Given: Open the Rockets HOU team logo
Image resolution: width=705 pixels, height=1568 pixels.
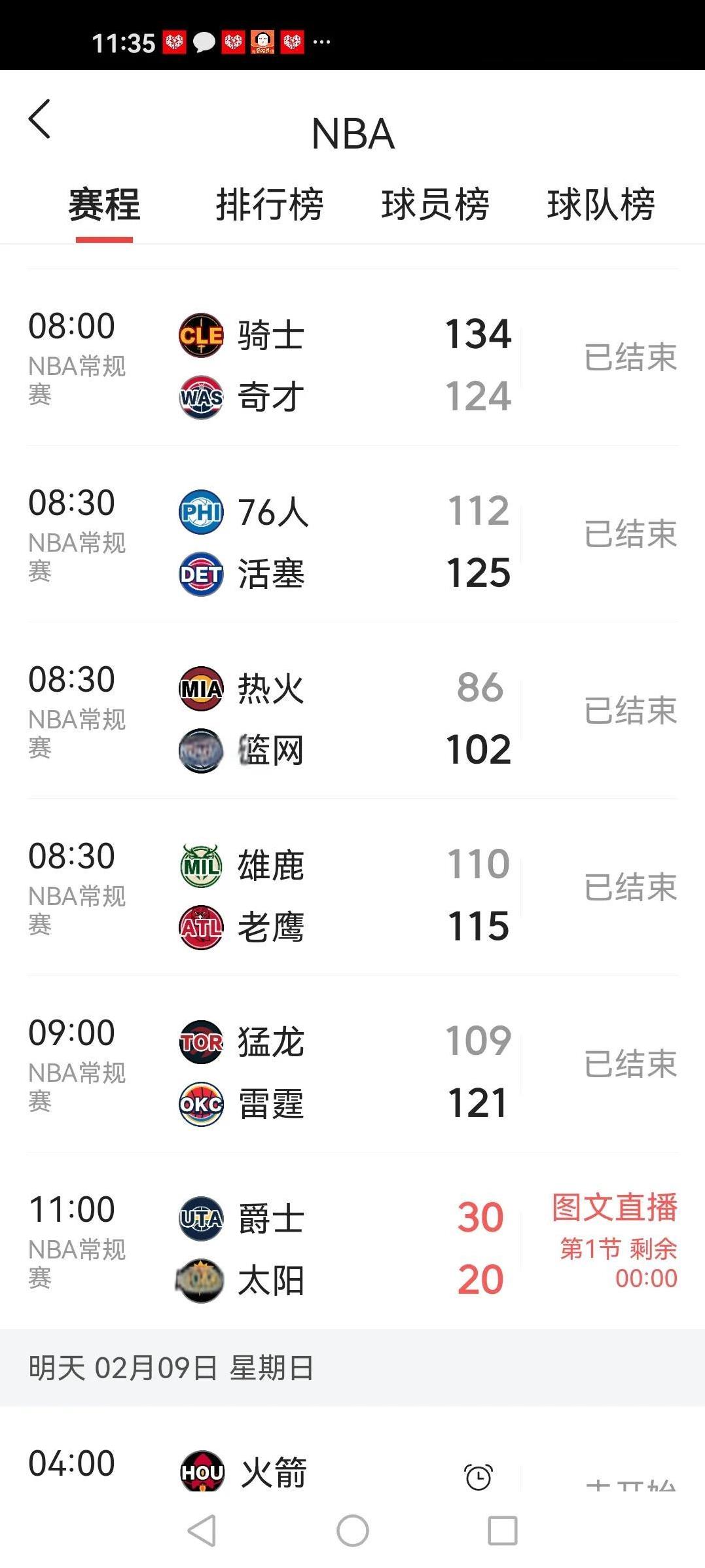Looking at the screenshot, I should [200, 1471].
